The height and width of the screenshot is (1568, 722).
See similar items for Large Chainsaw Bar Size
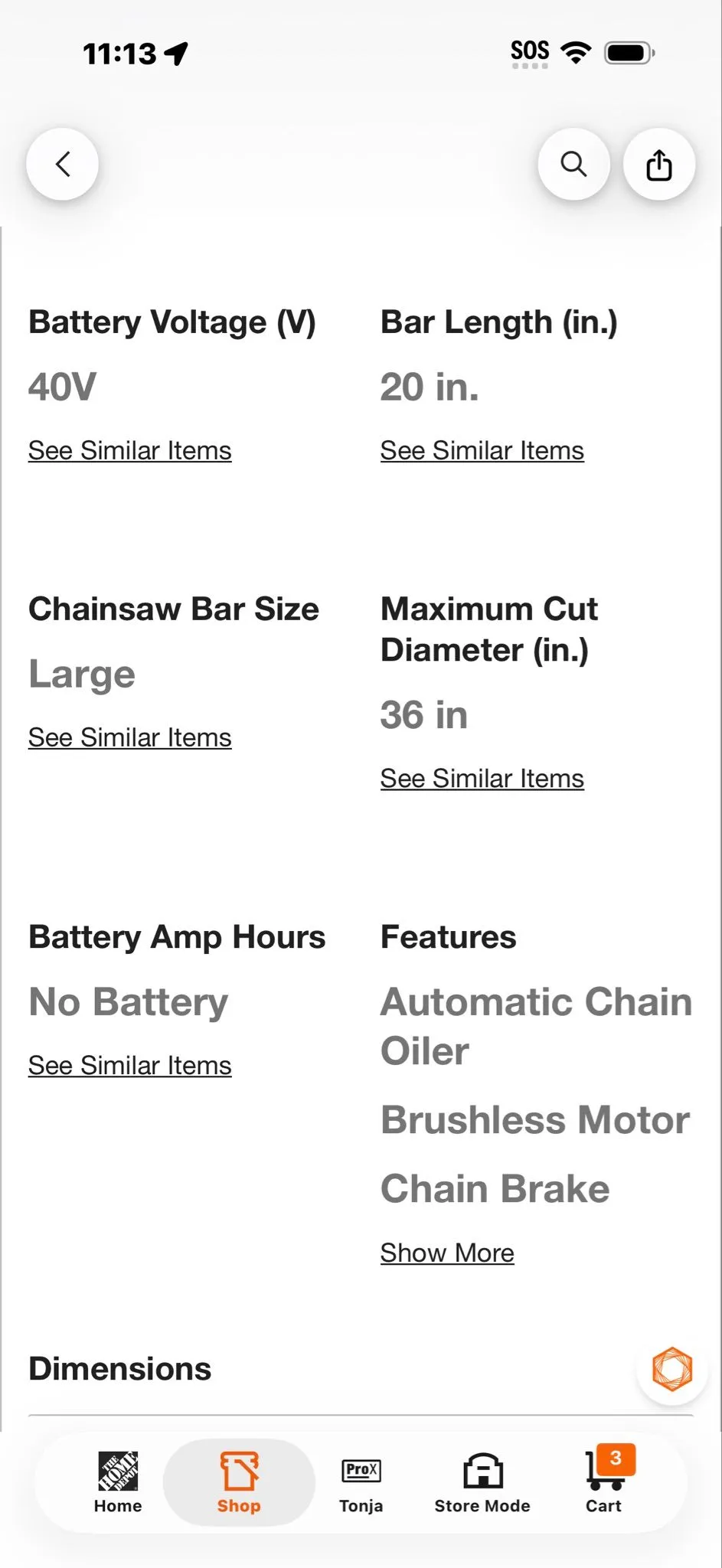click(130, 737)
